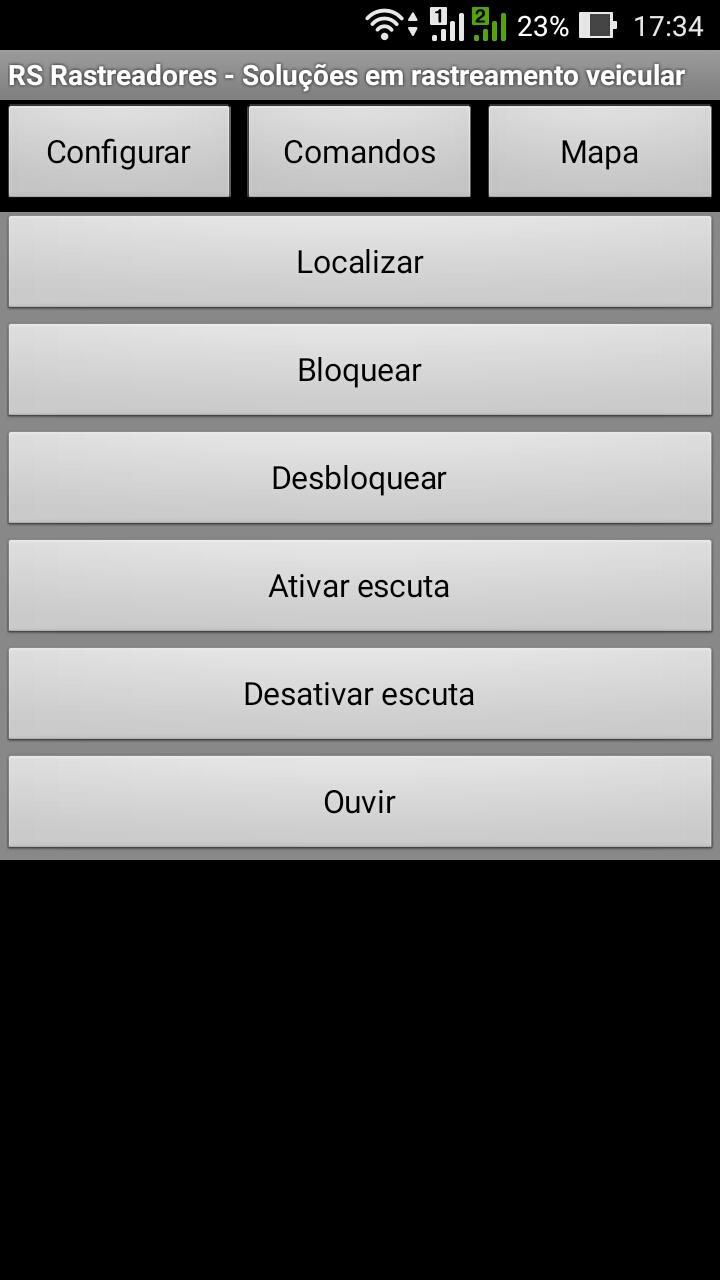Open the Mapa view
Screen dimensions: 720x1280
point(599,151)
